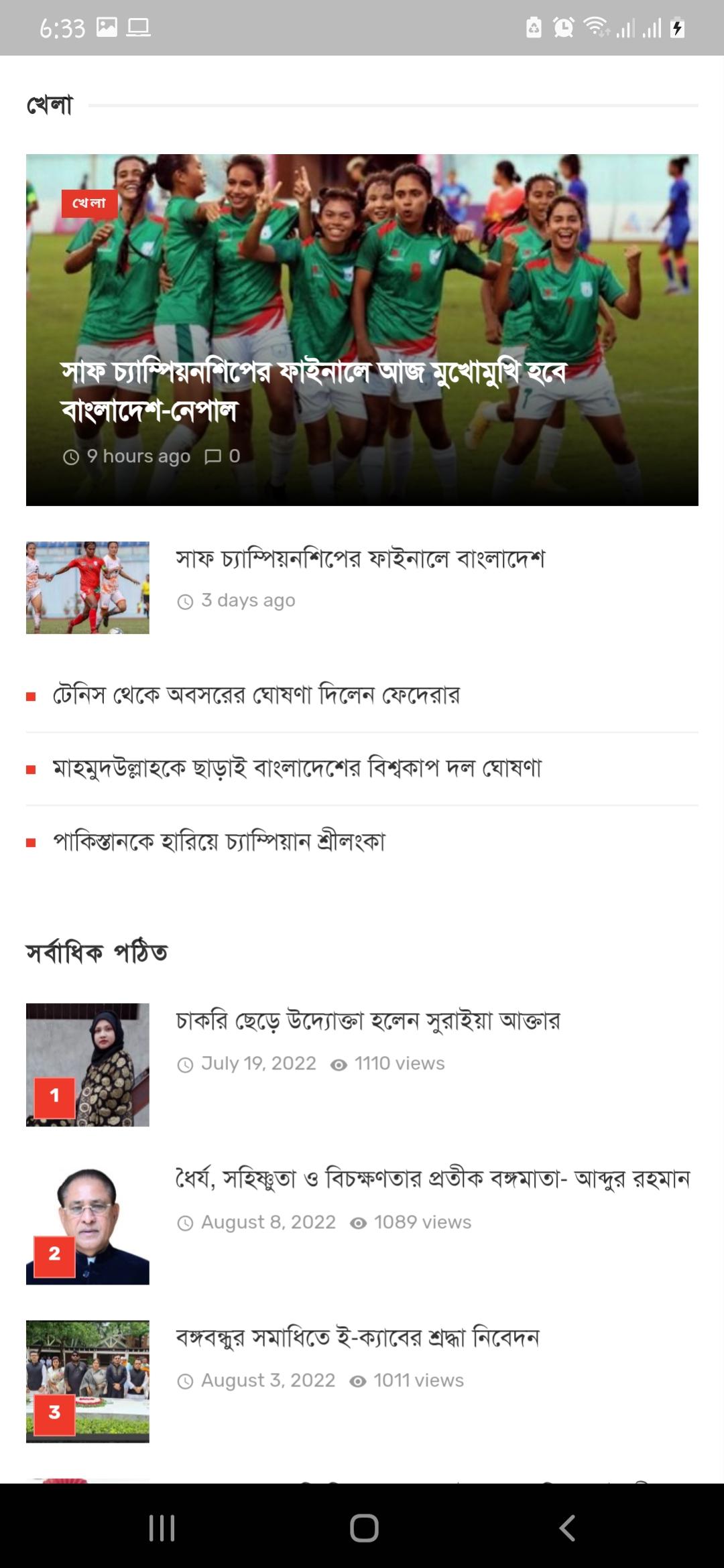Open the Sri Lanka beat Pakistan champion headline
Image resolution: width=724 pixels, height=1568 pixels.
(219, 841)
